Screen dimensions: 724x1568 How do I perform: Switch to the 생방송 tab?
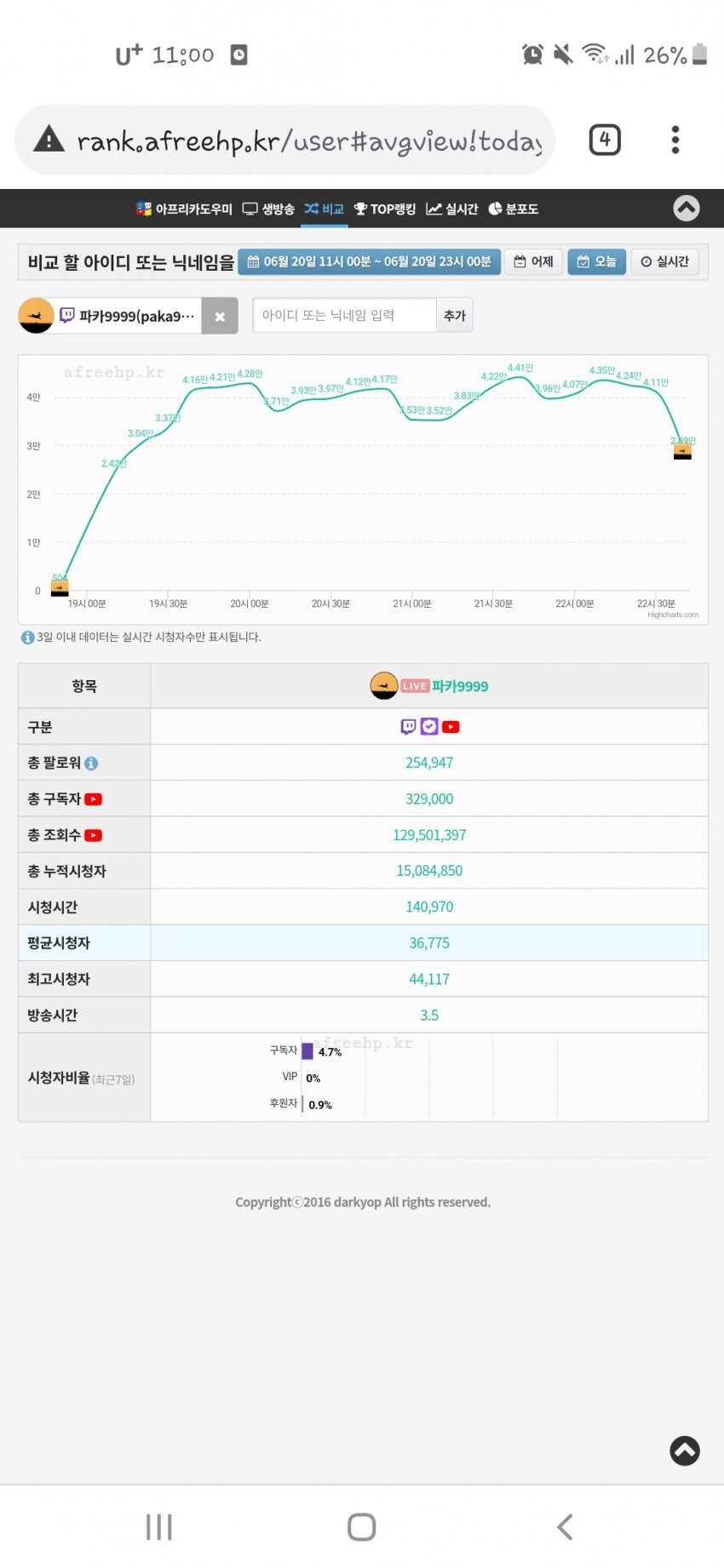click(268, 209)
